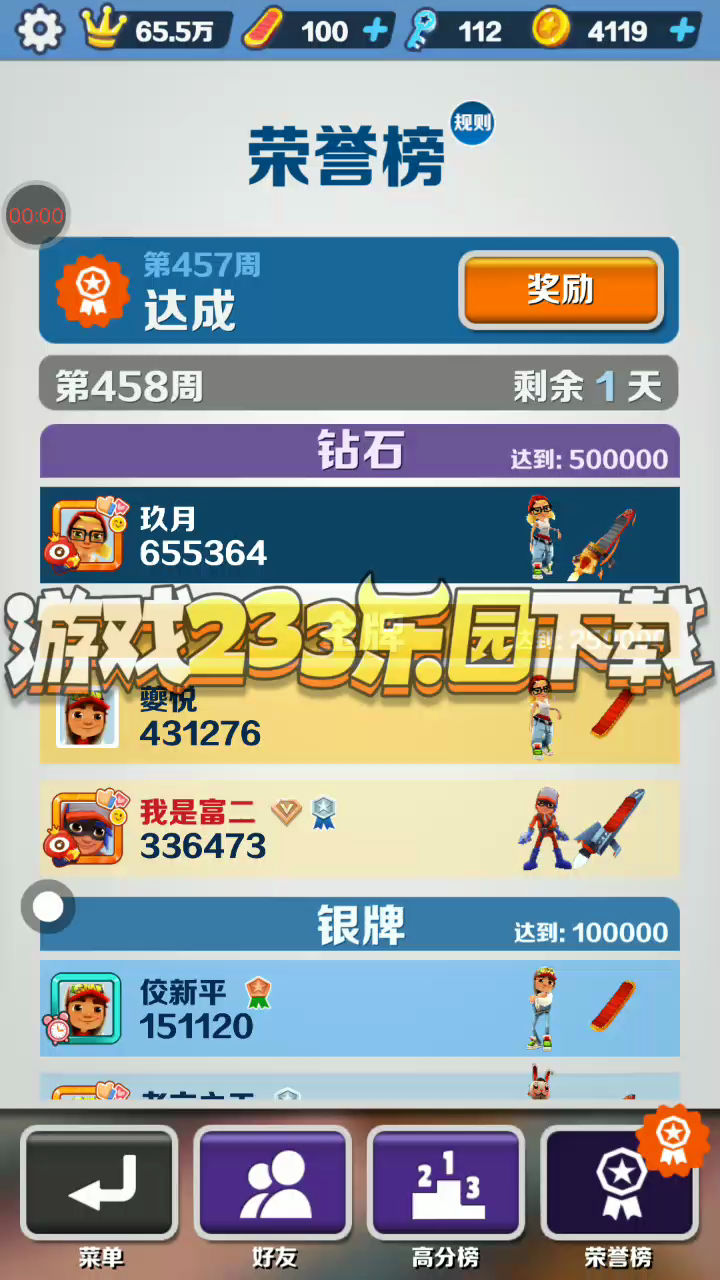Image resolution: width=720 pixels, height=1280 pixels.
Task: Open the settings gear
Action: pos(39,30)
